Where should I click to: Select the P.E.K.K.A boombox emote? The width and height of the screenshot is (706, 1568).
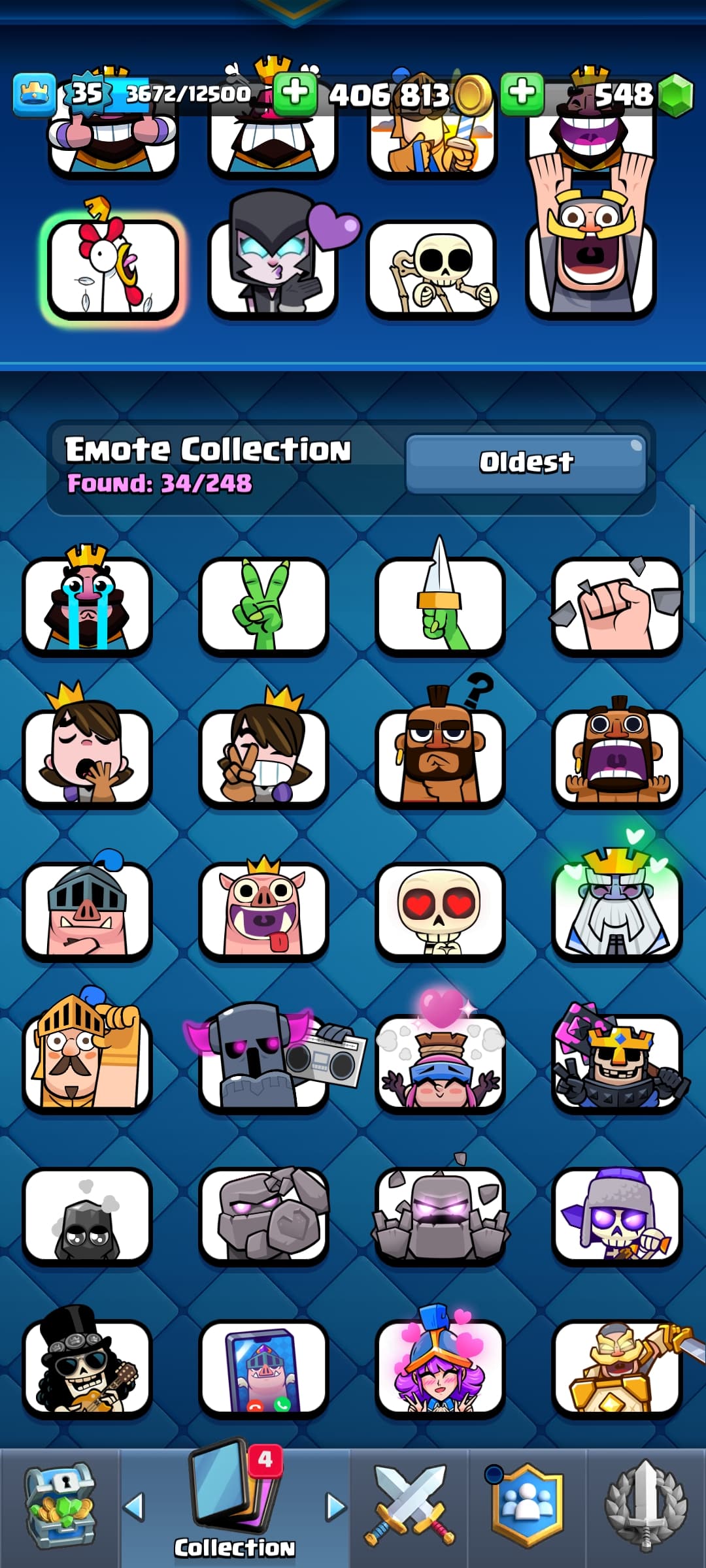pyautogui.click(x=265, y=1062)
